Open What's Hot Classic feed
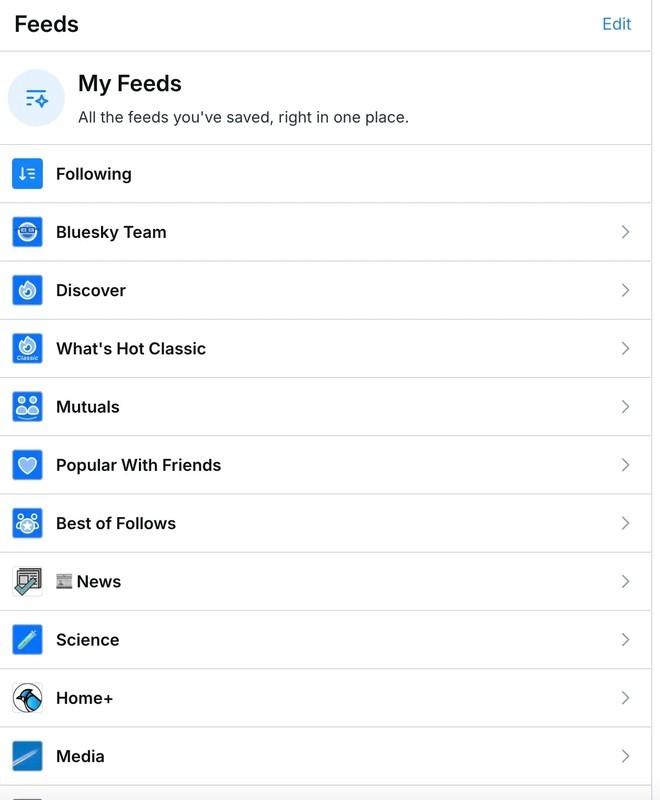The width and height of the screenshot is (660, 800). [x=131, y=348]
